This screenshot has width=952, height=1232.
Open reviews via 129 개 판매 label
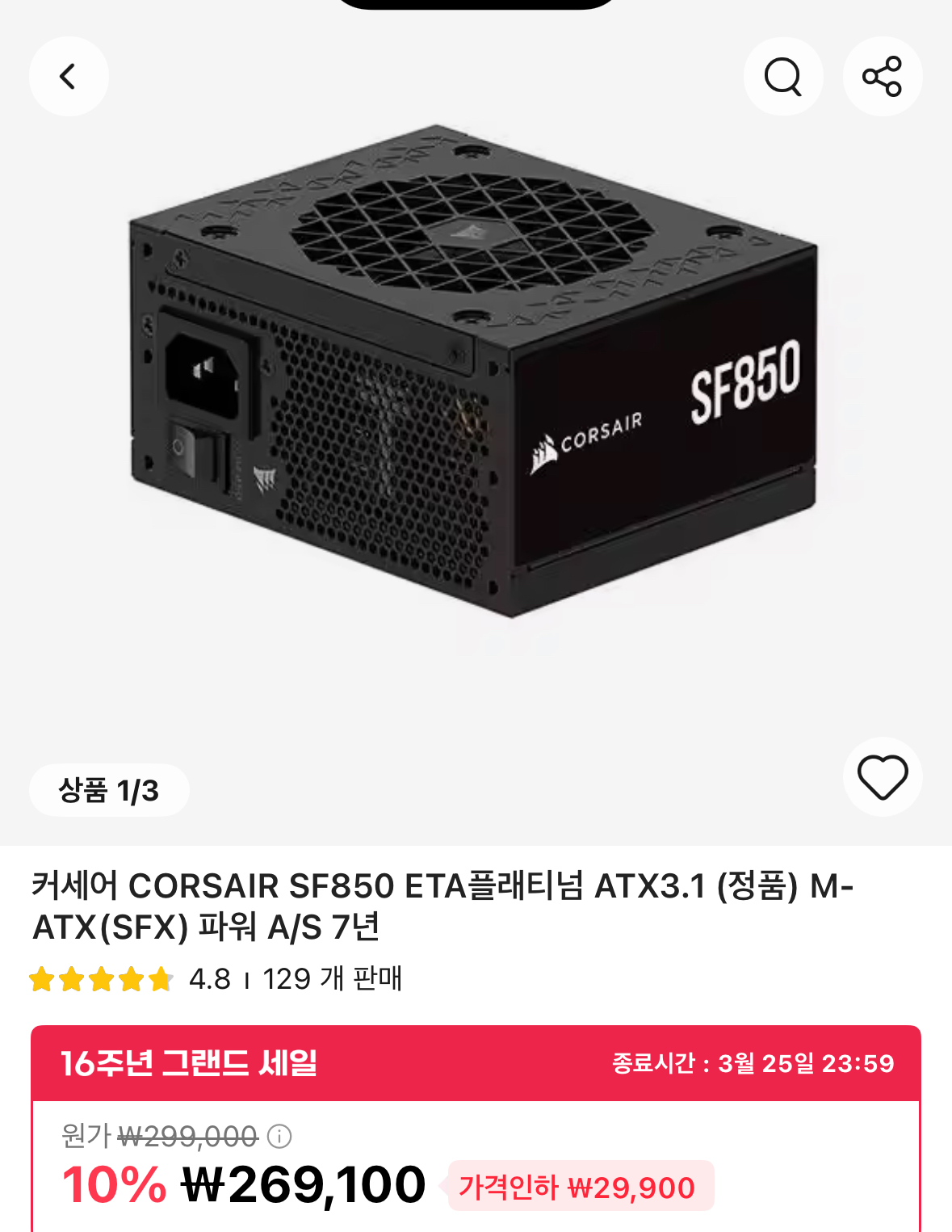click(333, 980)
